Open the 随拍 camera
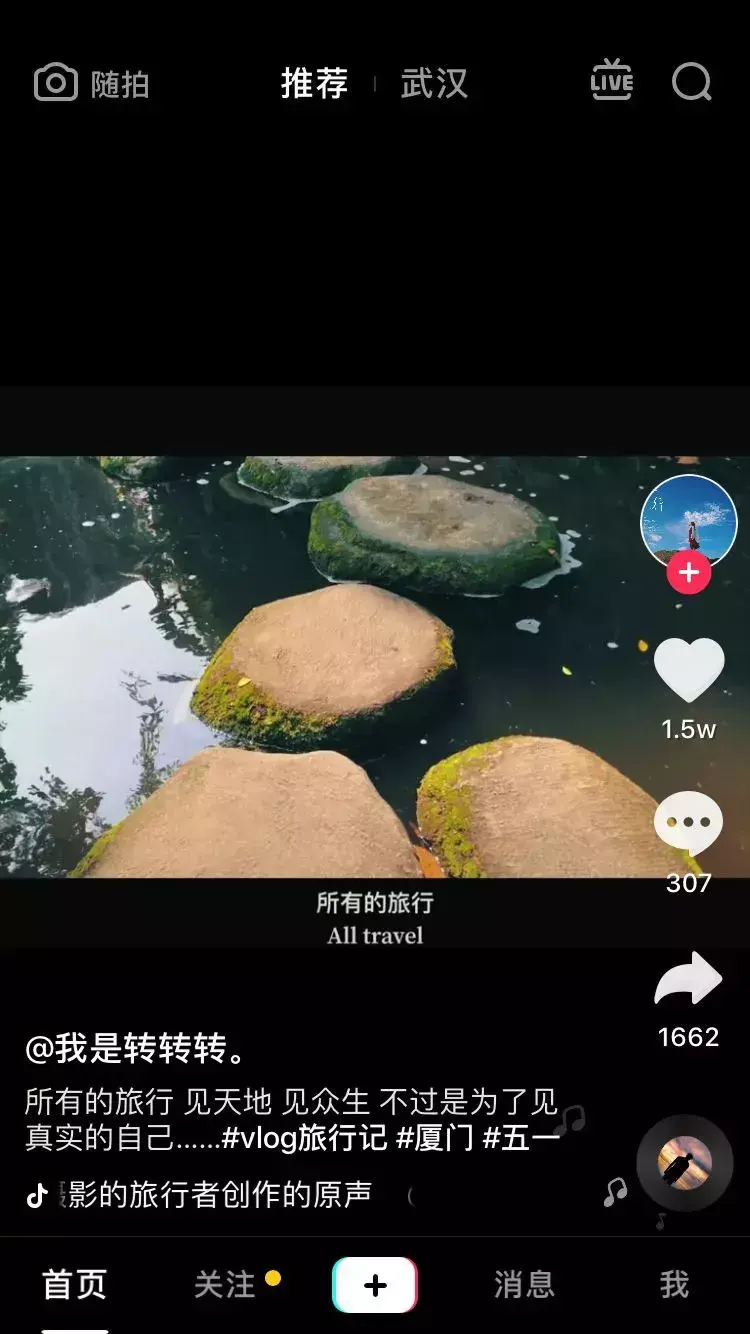 pyautogui.click(x=92, y=84)
